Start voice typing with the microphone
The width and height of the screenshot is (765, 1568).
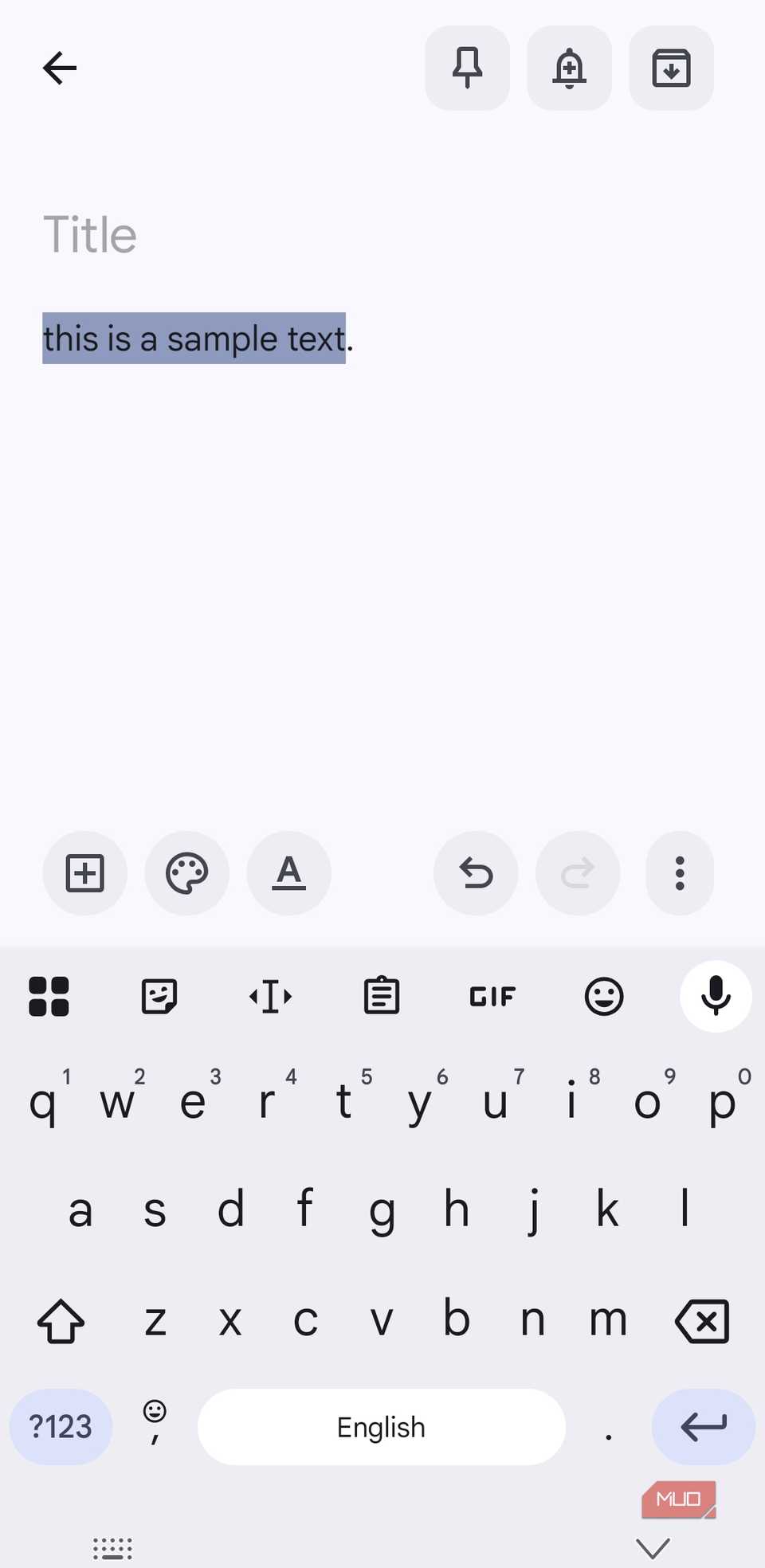coord(715,997)
